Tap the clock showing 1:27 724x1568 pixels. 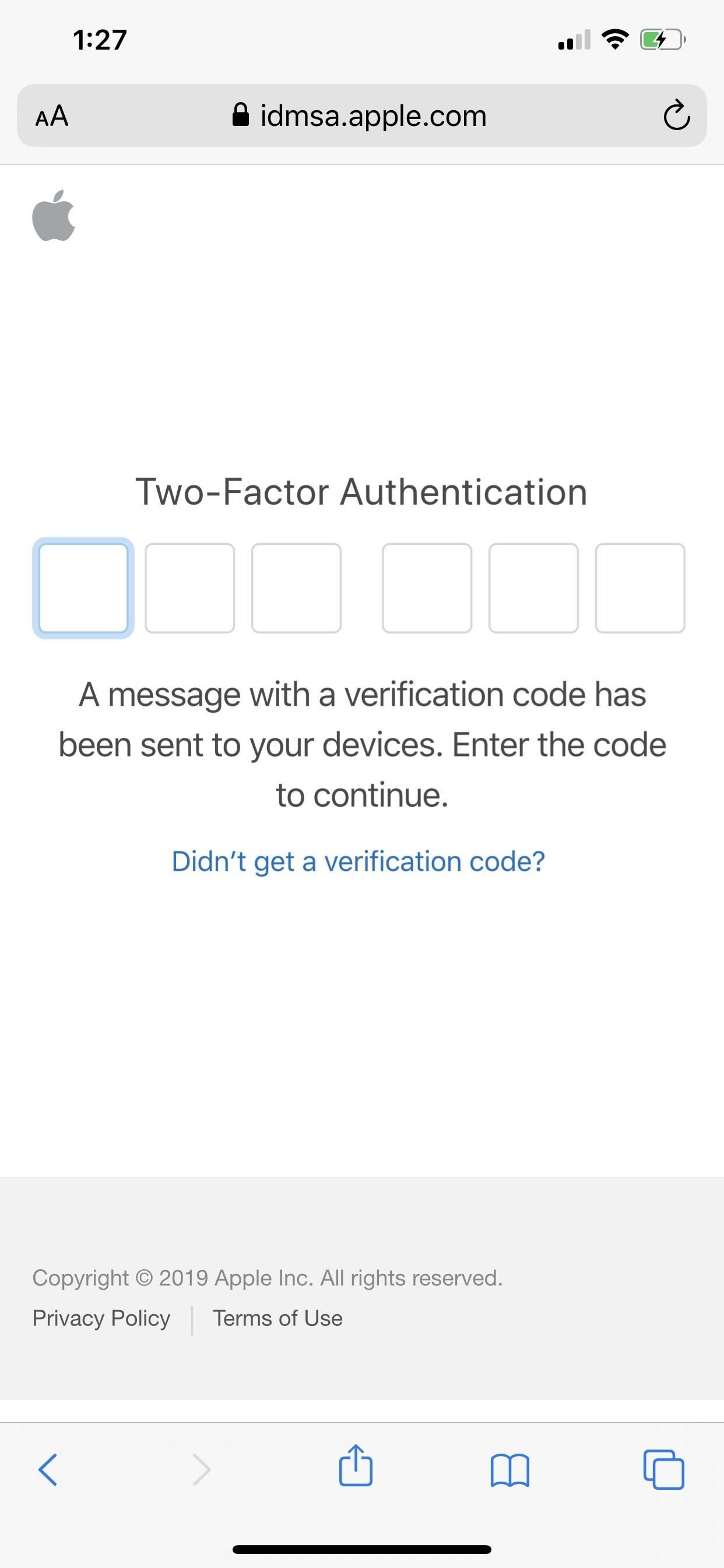click(101, 39)
